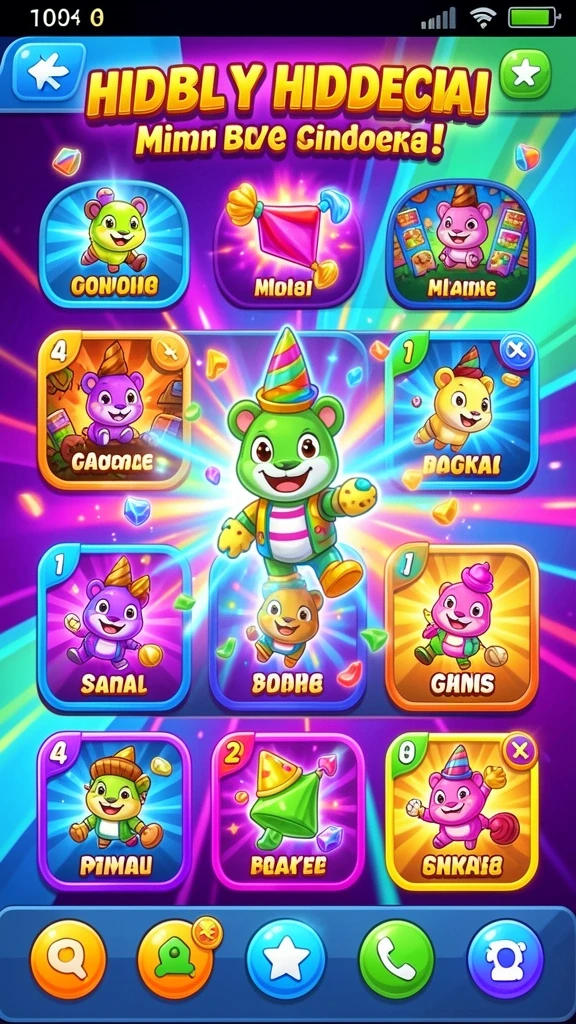Open the yellow bear card labeled BAGKAI
The image size is (576, 1024).
tap(461, 409)
